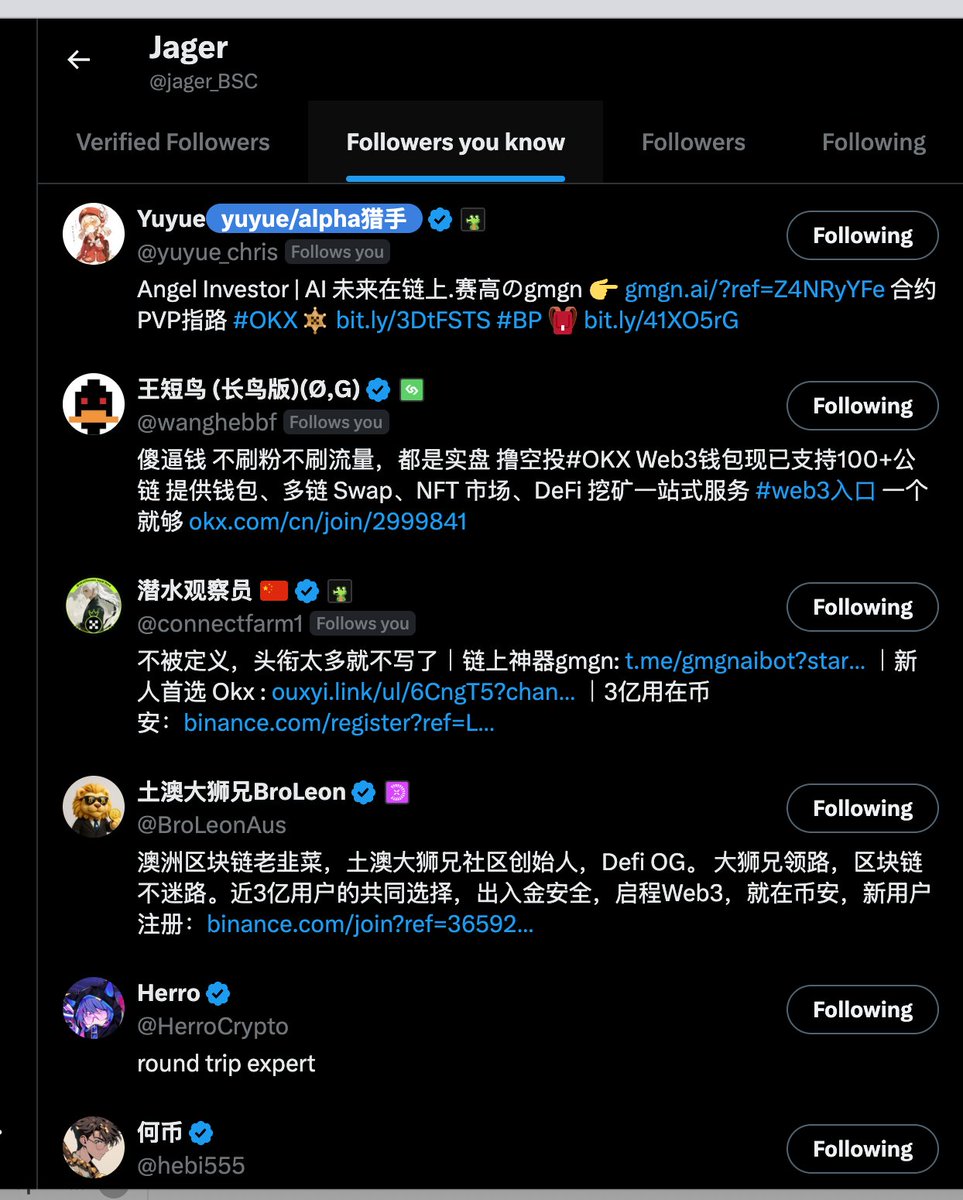Tap Following button beside 何币

click(x=862, y=1149)
